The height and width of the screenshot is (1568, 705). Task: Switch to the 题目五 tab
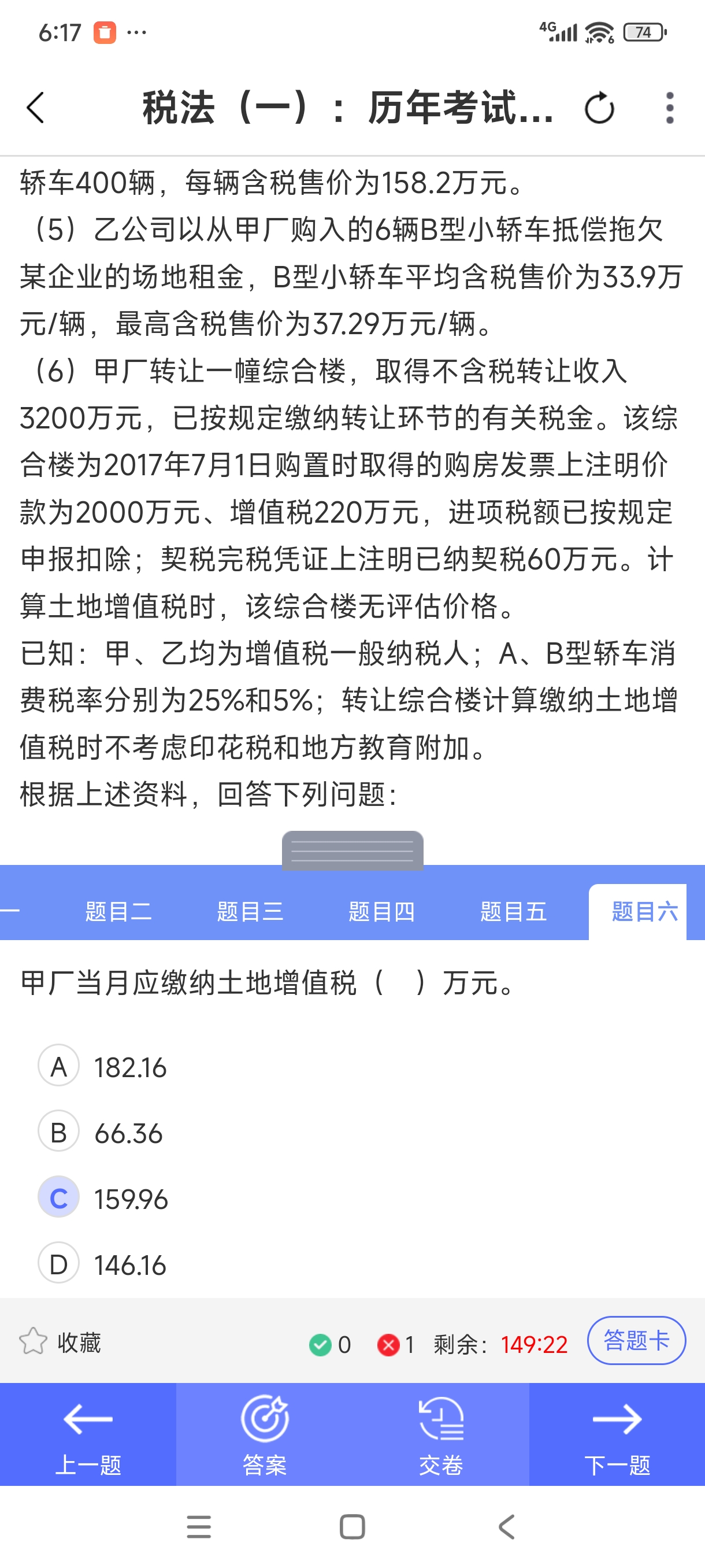coord(513,911)
